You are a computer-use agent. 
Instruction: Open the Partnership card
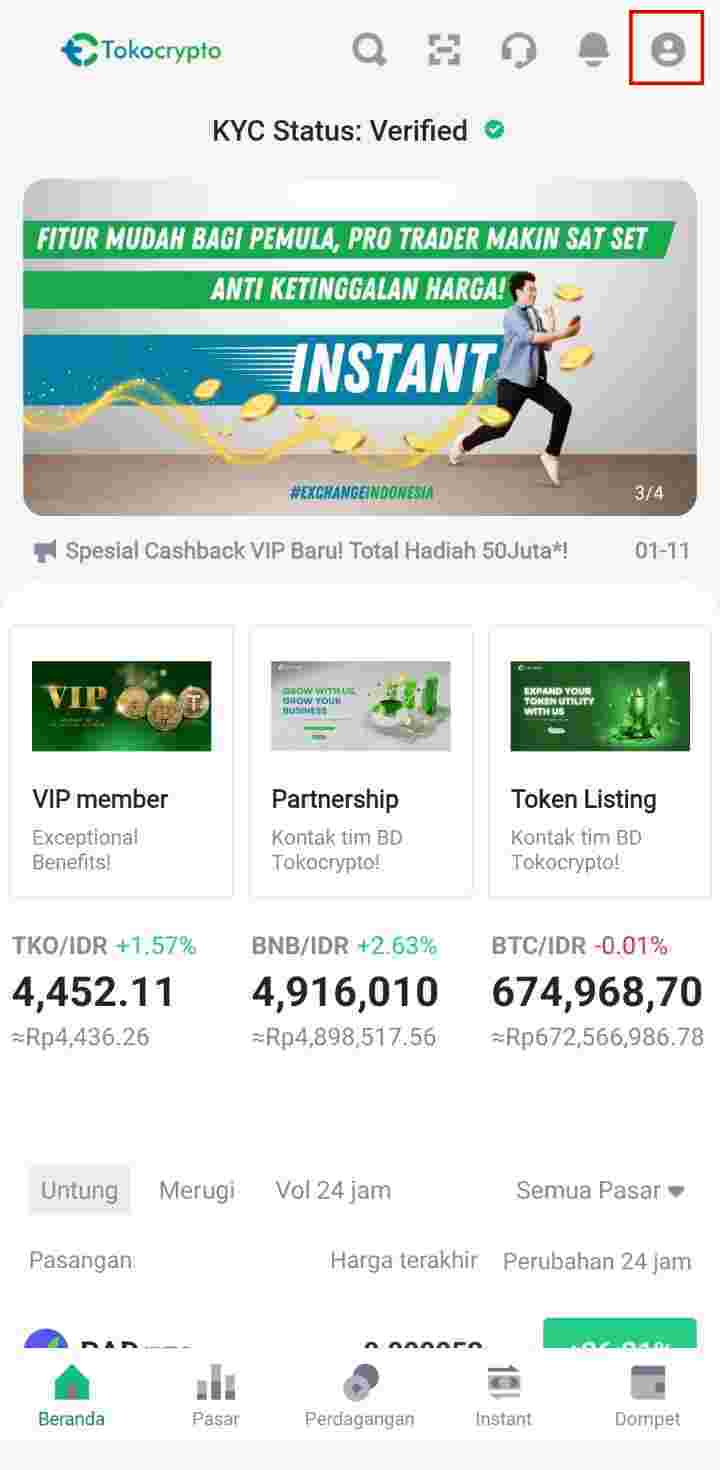point(360,761)
